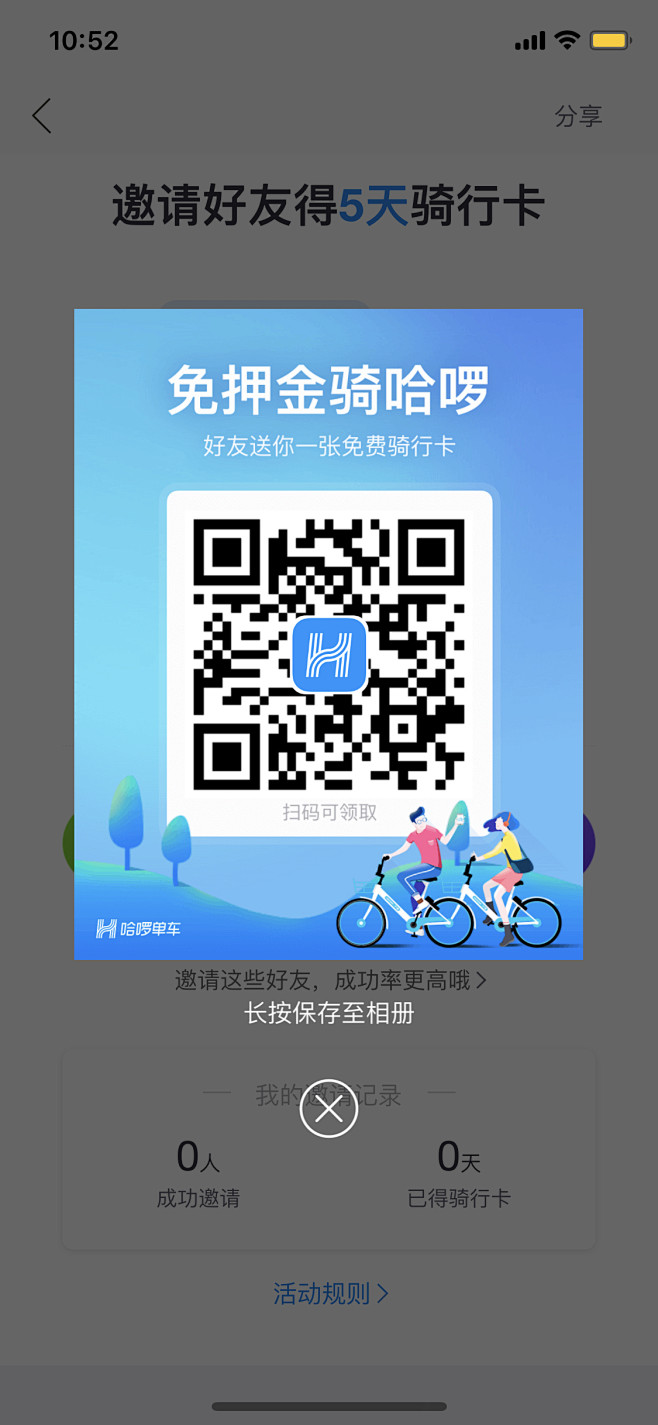
Task: Open 活动规则 activity rules
Action: point(331,1293)
